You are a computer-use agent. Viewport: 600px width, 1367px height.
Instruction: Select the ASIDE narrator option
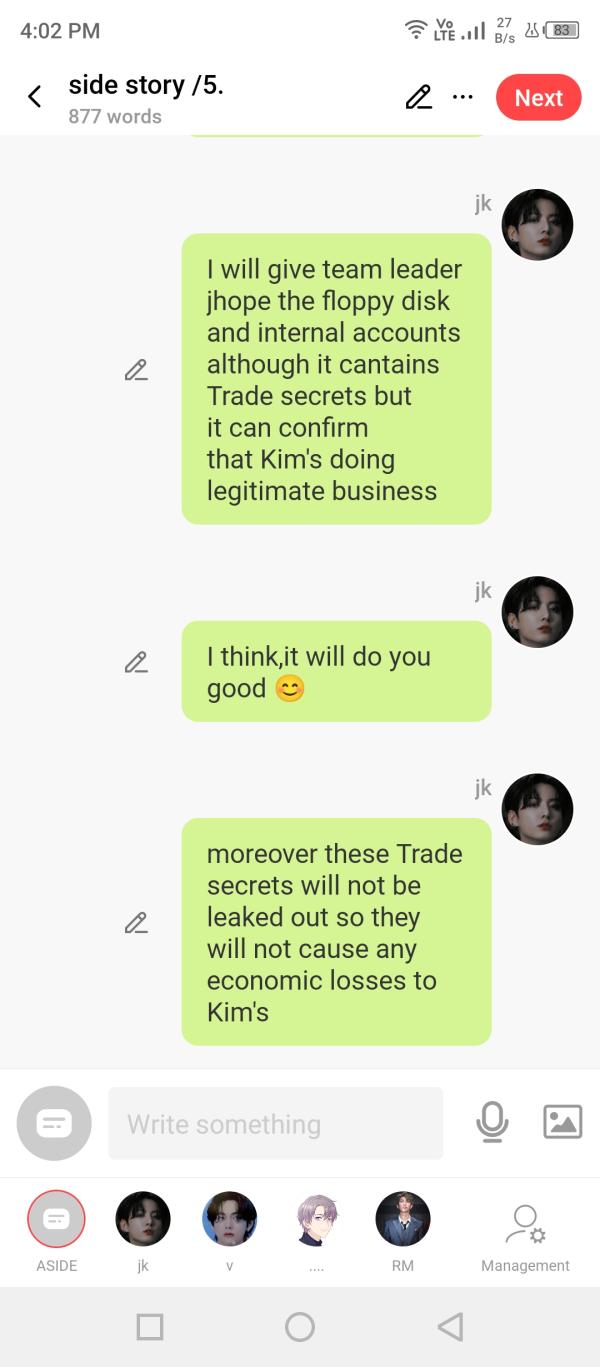click(x=56, y=1232)
